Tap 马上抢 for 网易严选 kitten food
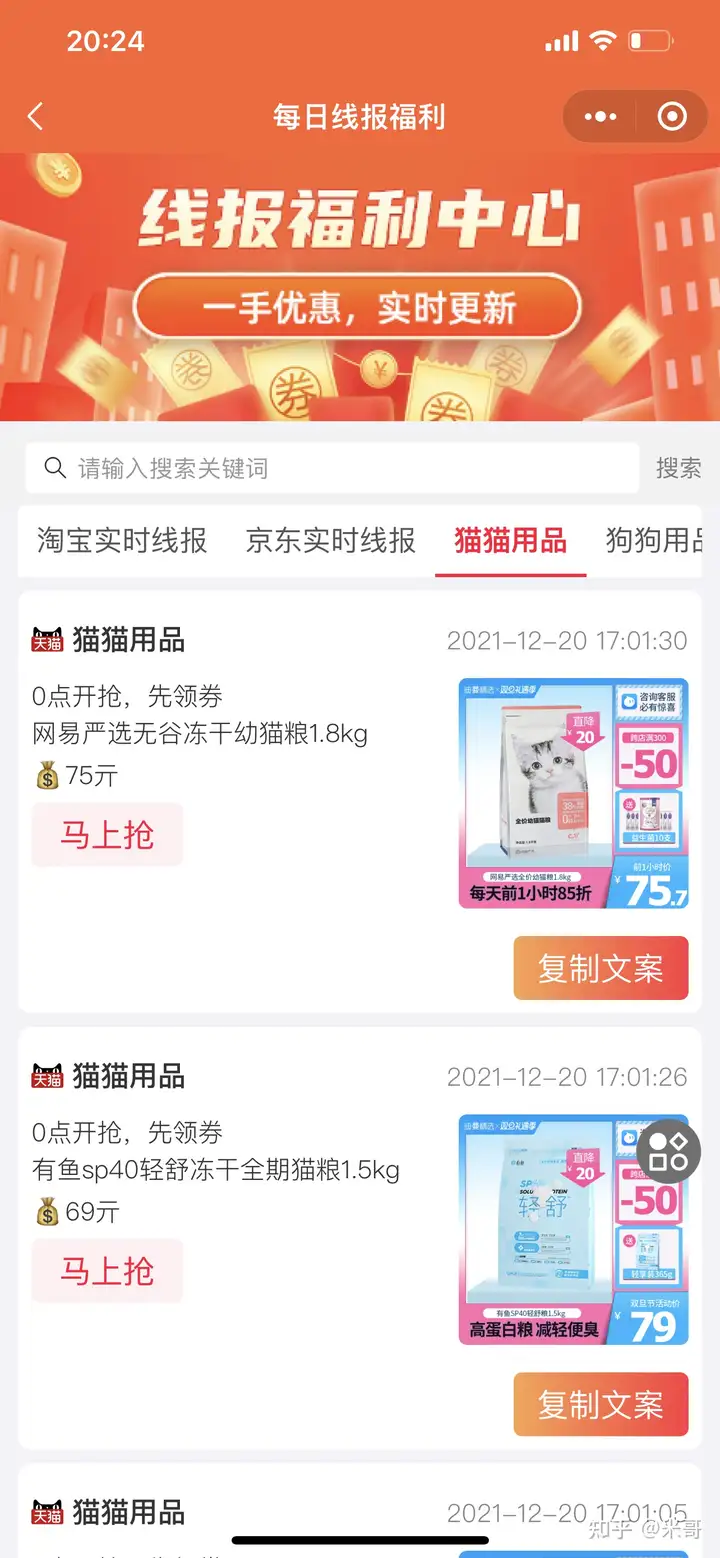The image size is (720, 1558). click(107, 835)
